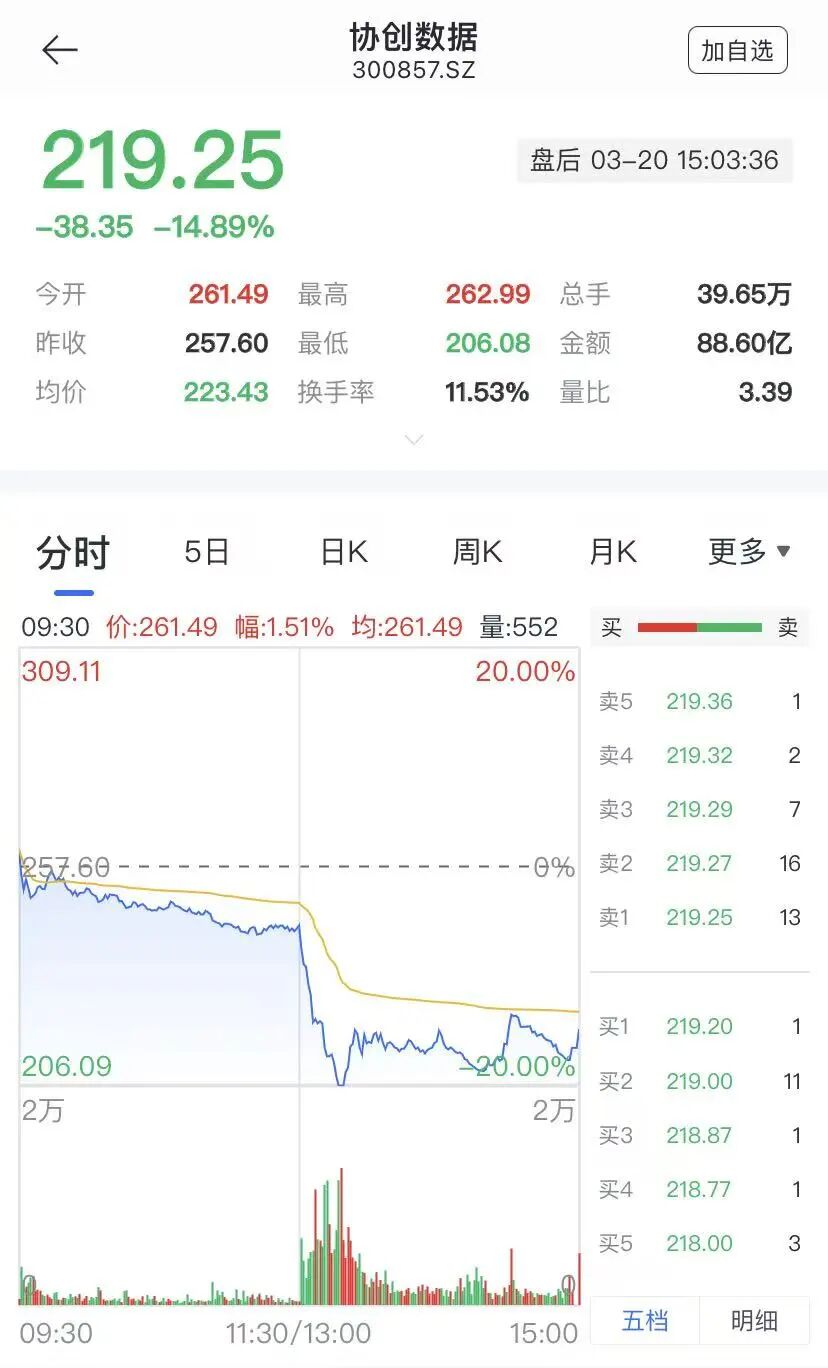Switch to 明细 trade details tab

point(754,1321)
